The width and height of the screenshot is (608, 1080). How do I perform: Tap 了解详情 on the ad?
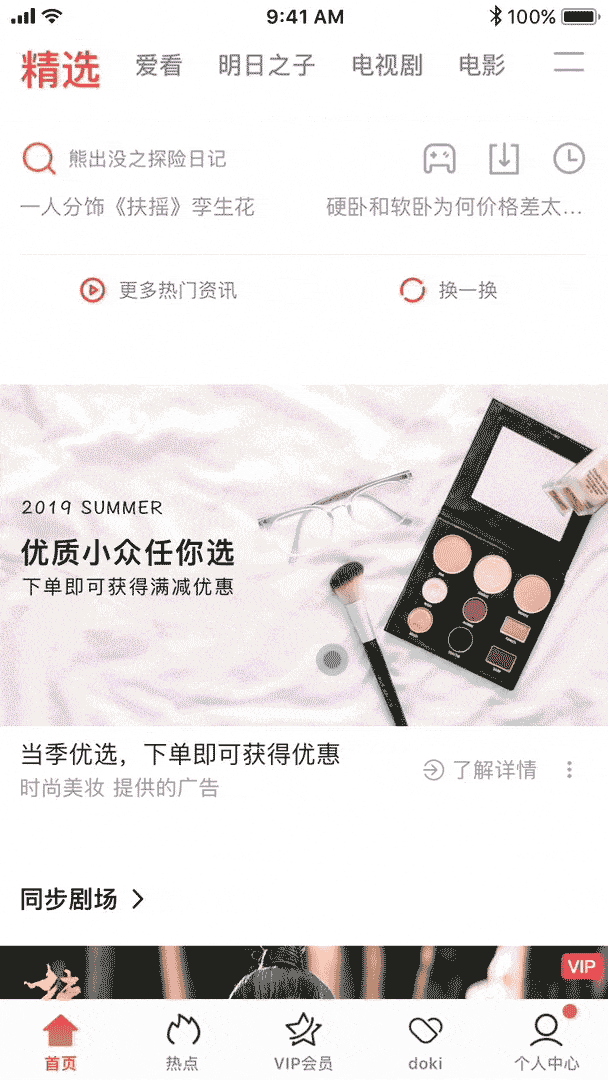(x=480, y=770)
